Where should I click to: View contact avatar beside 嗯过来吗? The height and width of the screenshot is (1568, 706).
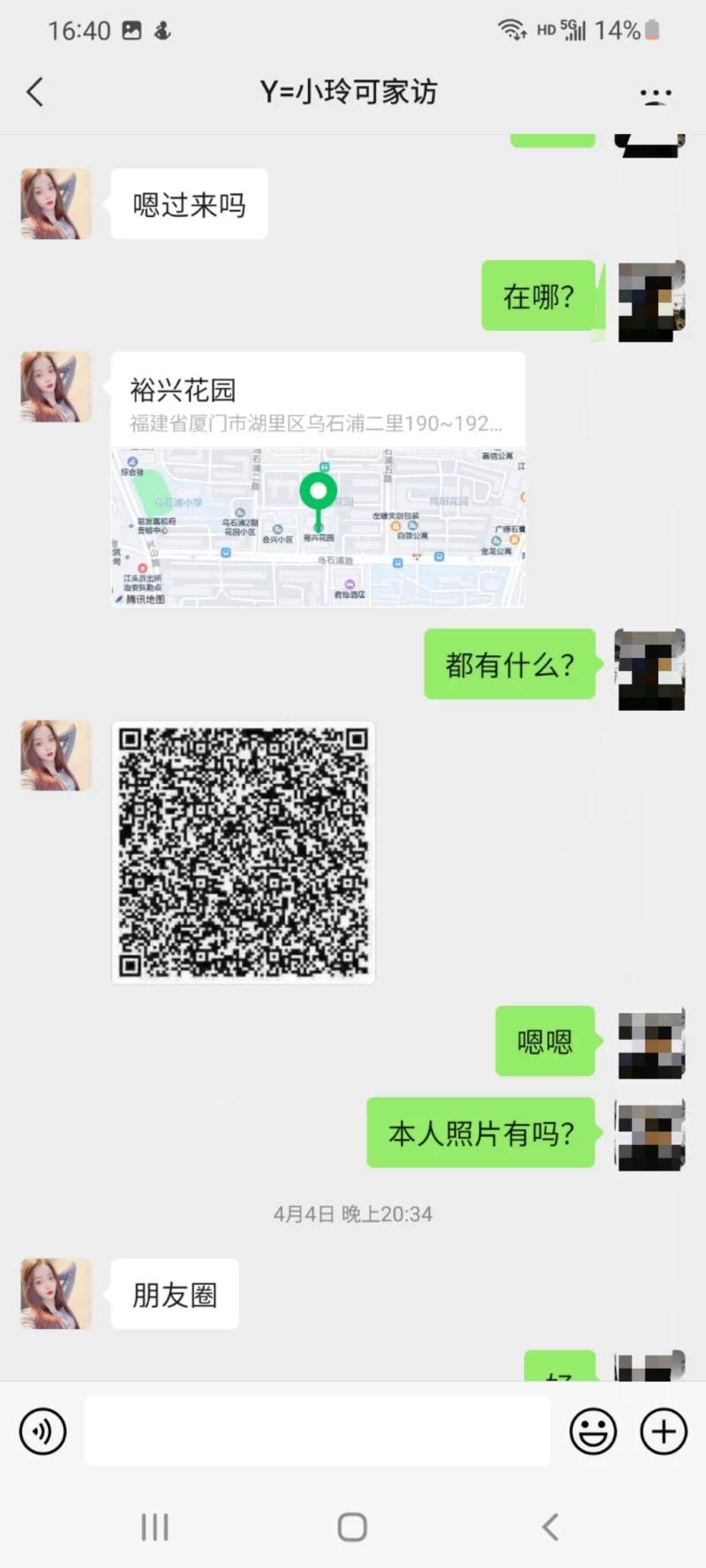click(x=56, y=204)
